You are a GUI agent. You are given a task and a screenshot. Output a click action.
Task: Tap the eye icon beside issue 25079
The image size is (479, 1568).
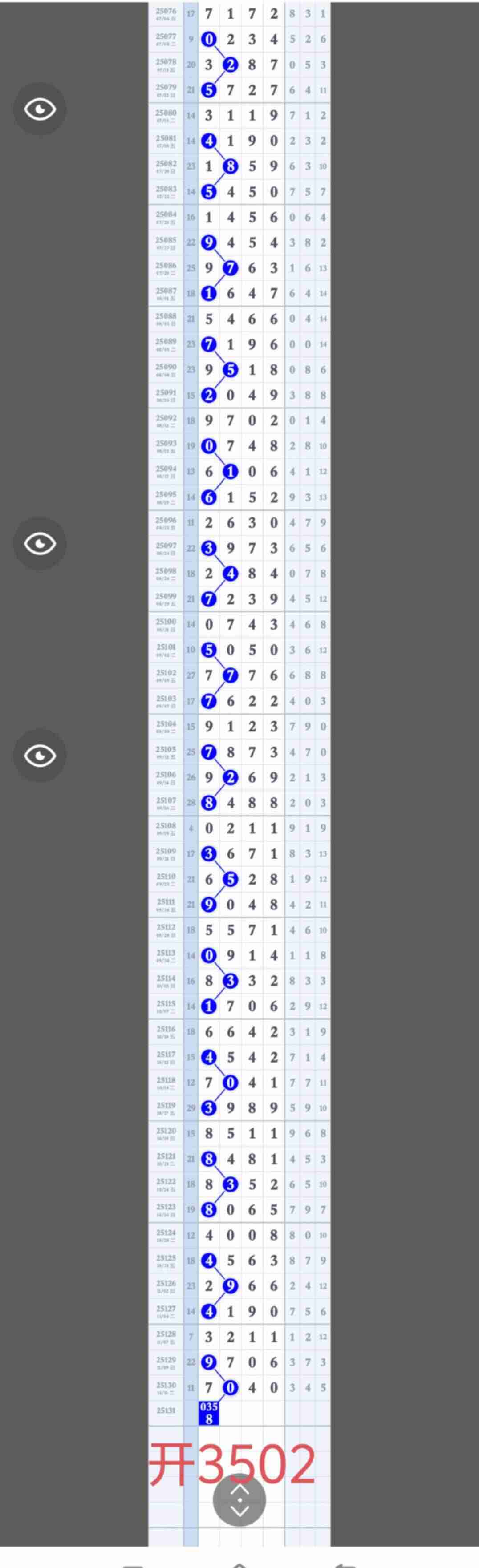point(40,109)
